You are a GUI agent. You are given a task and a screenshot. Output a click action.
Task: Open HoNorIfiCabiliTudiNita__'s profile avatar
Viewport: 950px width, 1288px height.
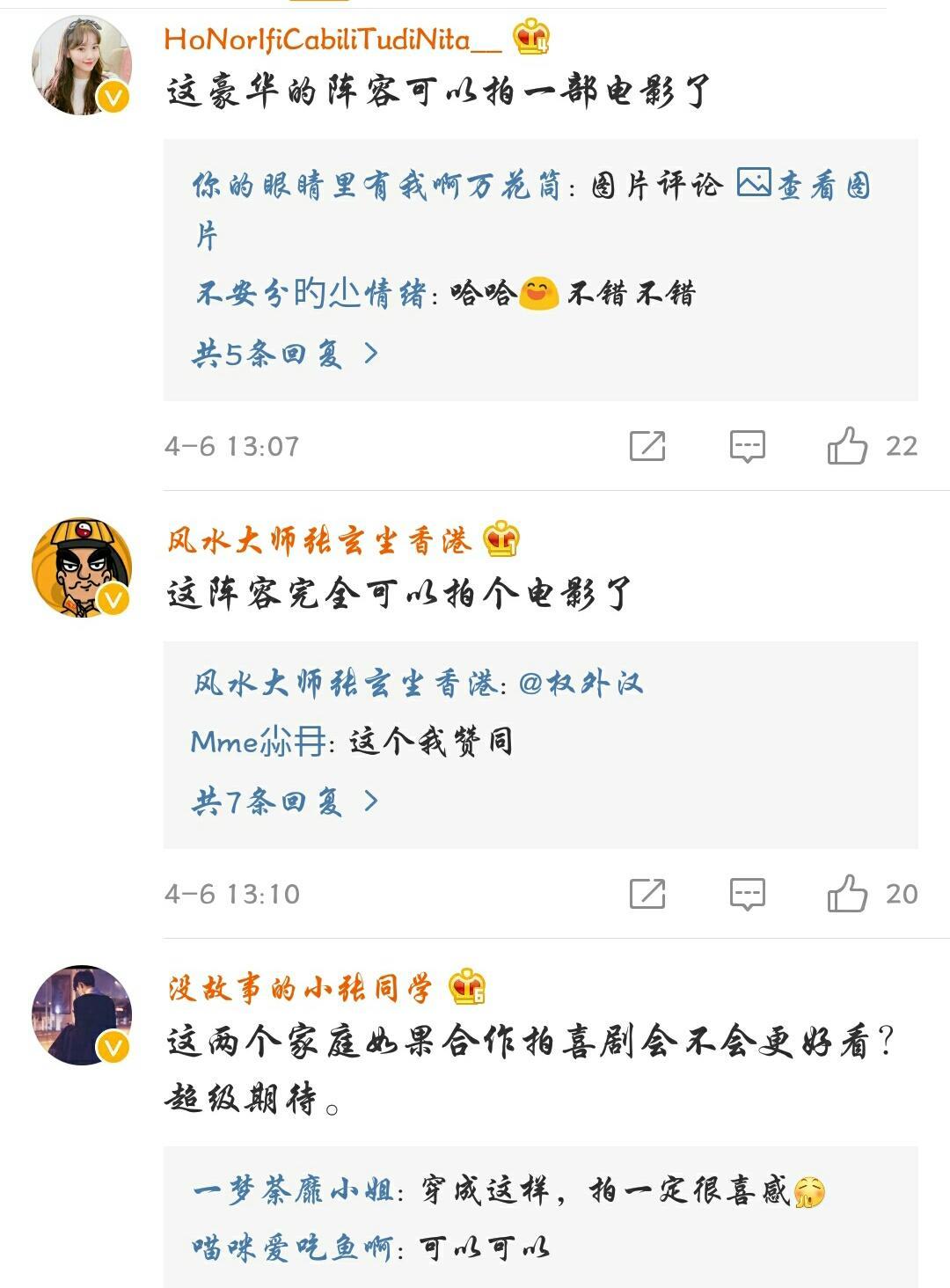(81, 64)
